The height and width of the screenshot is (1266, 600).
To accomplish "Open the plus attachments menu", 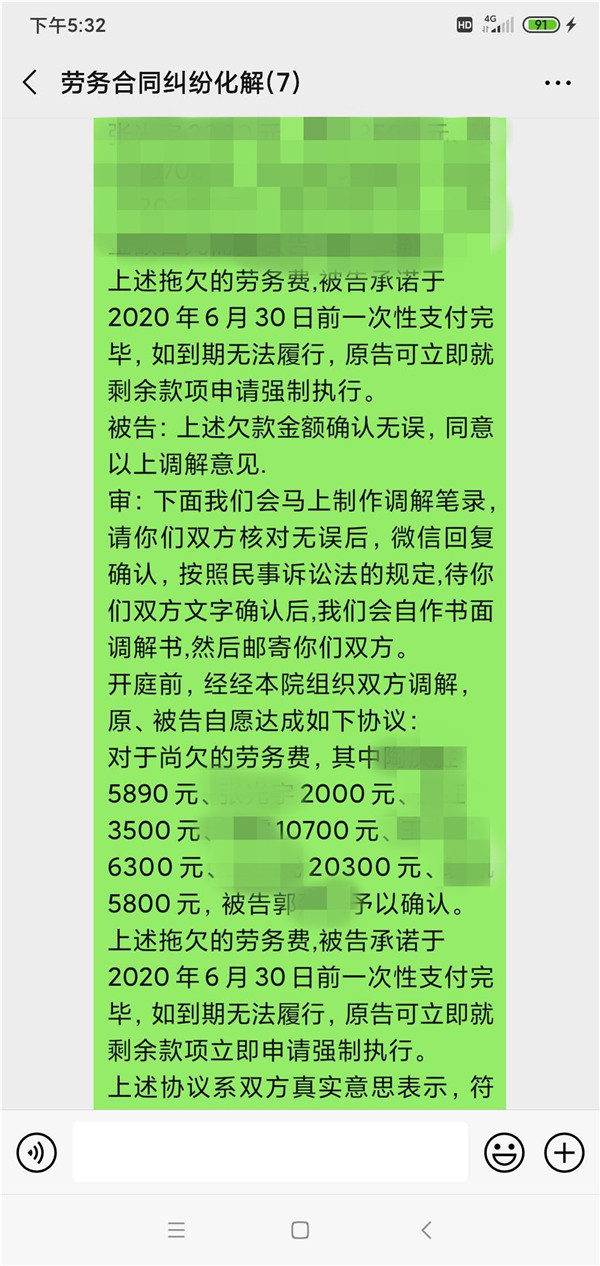I will [x=564, y=1152].
